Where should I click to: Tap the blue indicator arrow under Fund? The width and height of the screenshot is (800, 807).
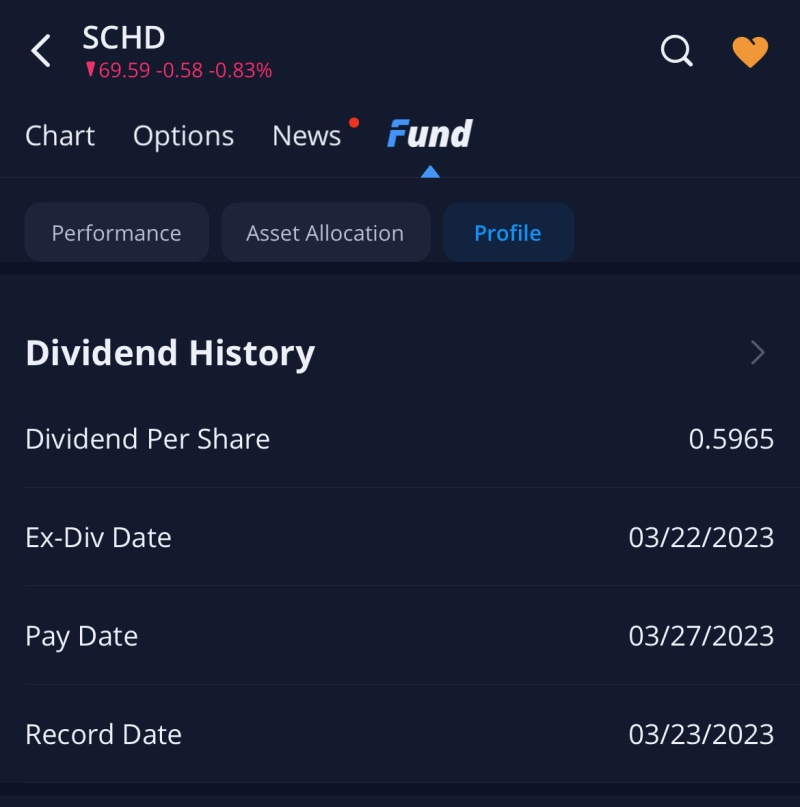[430, 171]
